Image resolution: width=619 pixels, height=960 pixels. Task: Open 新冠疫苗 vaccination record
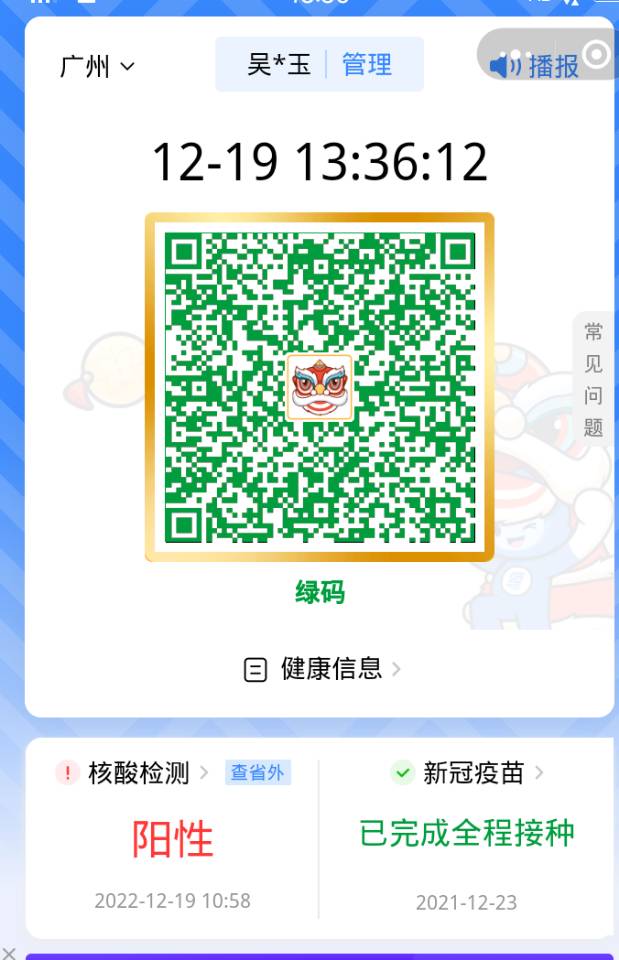point(472,773)
